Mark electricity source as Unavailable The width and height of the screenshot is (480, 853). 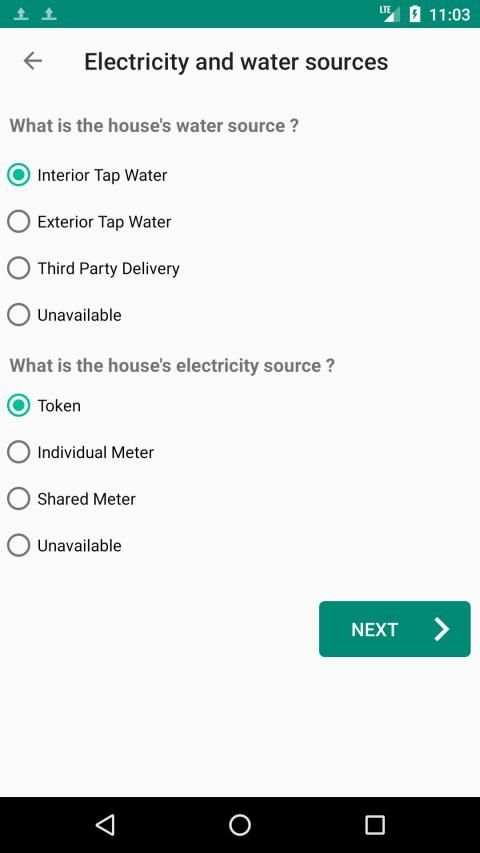64,546
